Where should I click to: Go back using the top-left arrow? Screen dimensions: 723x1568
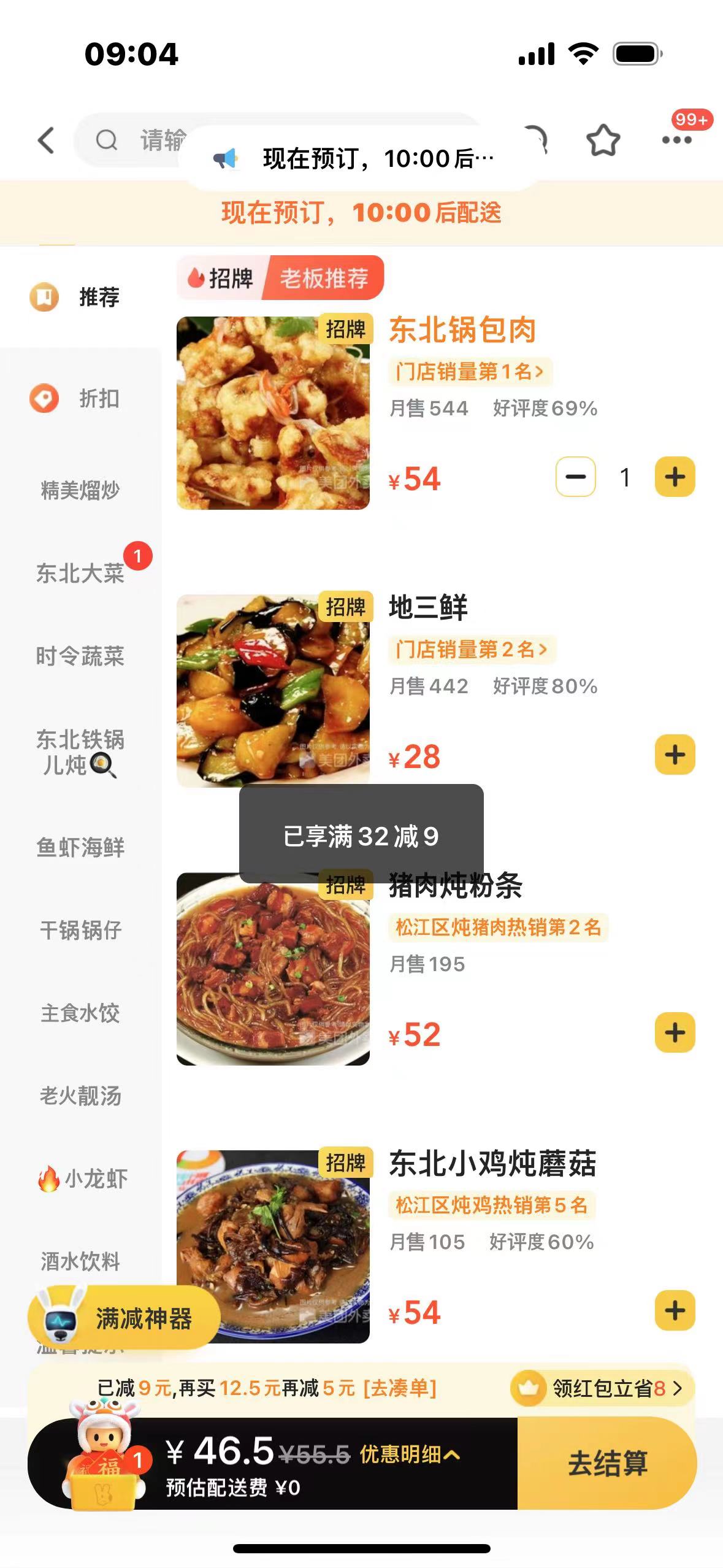pos(47,140)
